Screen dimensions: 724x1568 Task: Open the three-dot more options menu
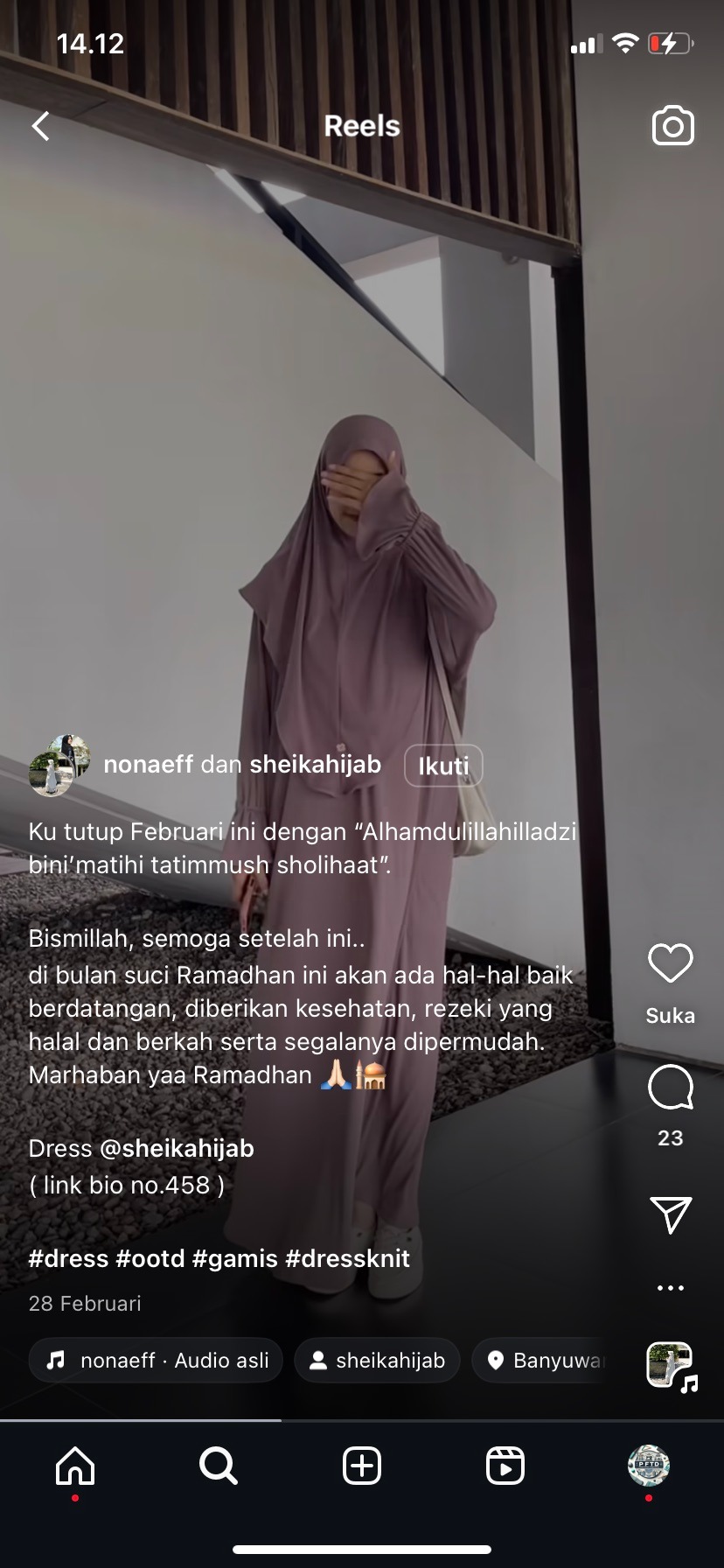tap(670, 1288)
